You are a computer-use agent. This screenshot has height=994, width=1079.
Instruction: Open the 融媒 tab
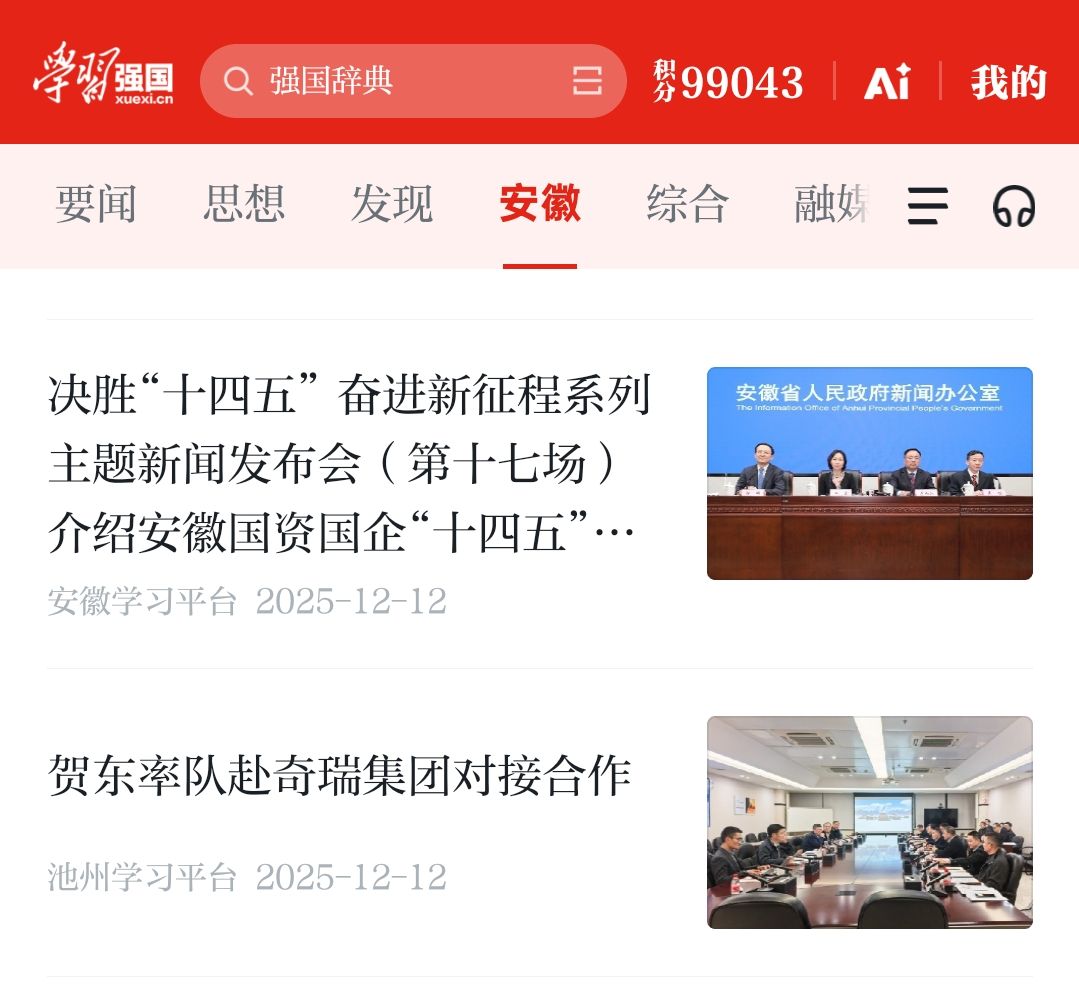click(830, 205)
